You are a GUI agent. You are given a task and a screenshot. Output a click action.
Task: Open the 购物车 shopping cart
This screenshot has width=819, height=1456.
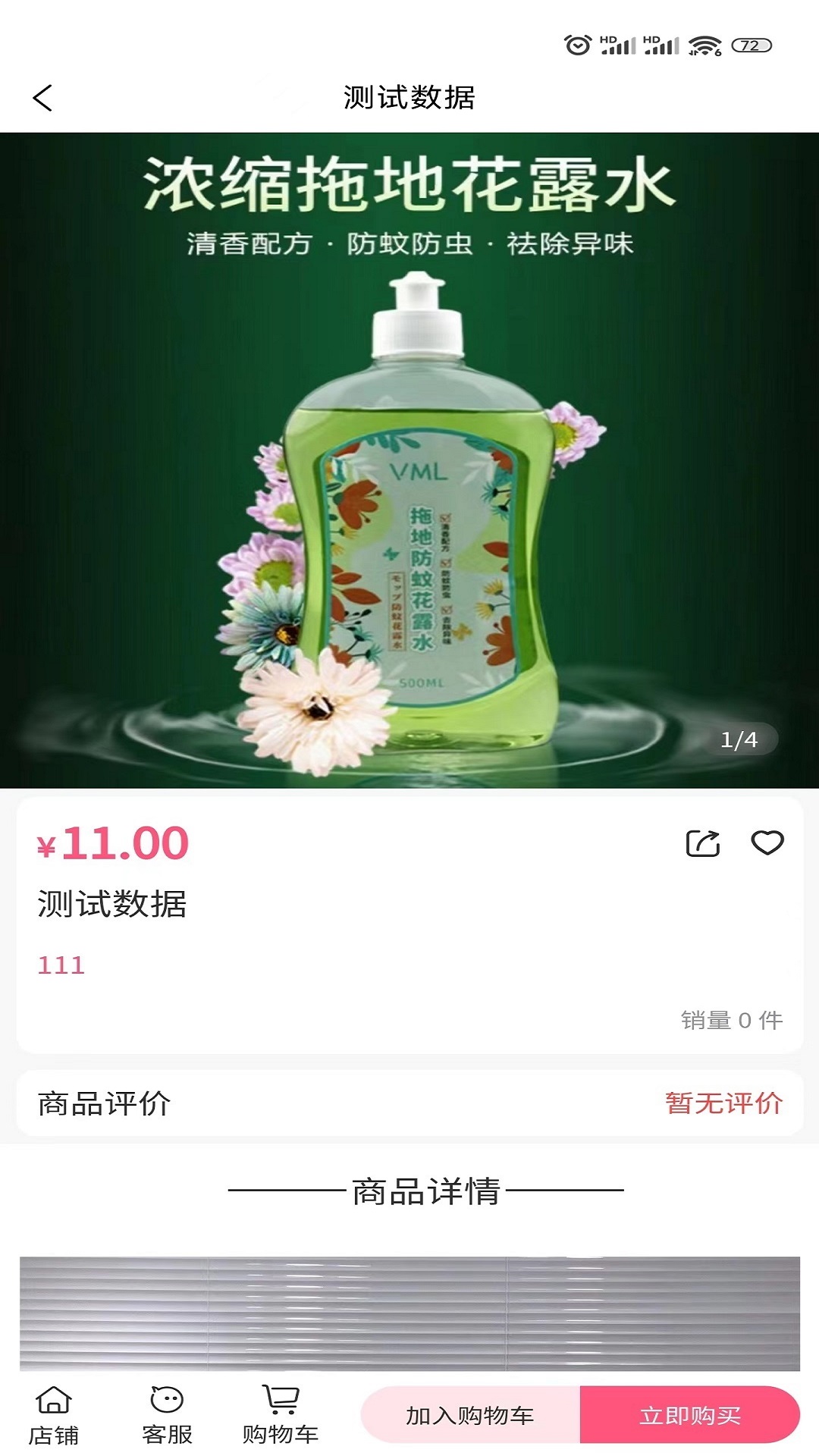[281, 1415]
